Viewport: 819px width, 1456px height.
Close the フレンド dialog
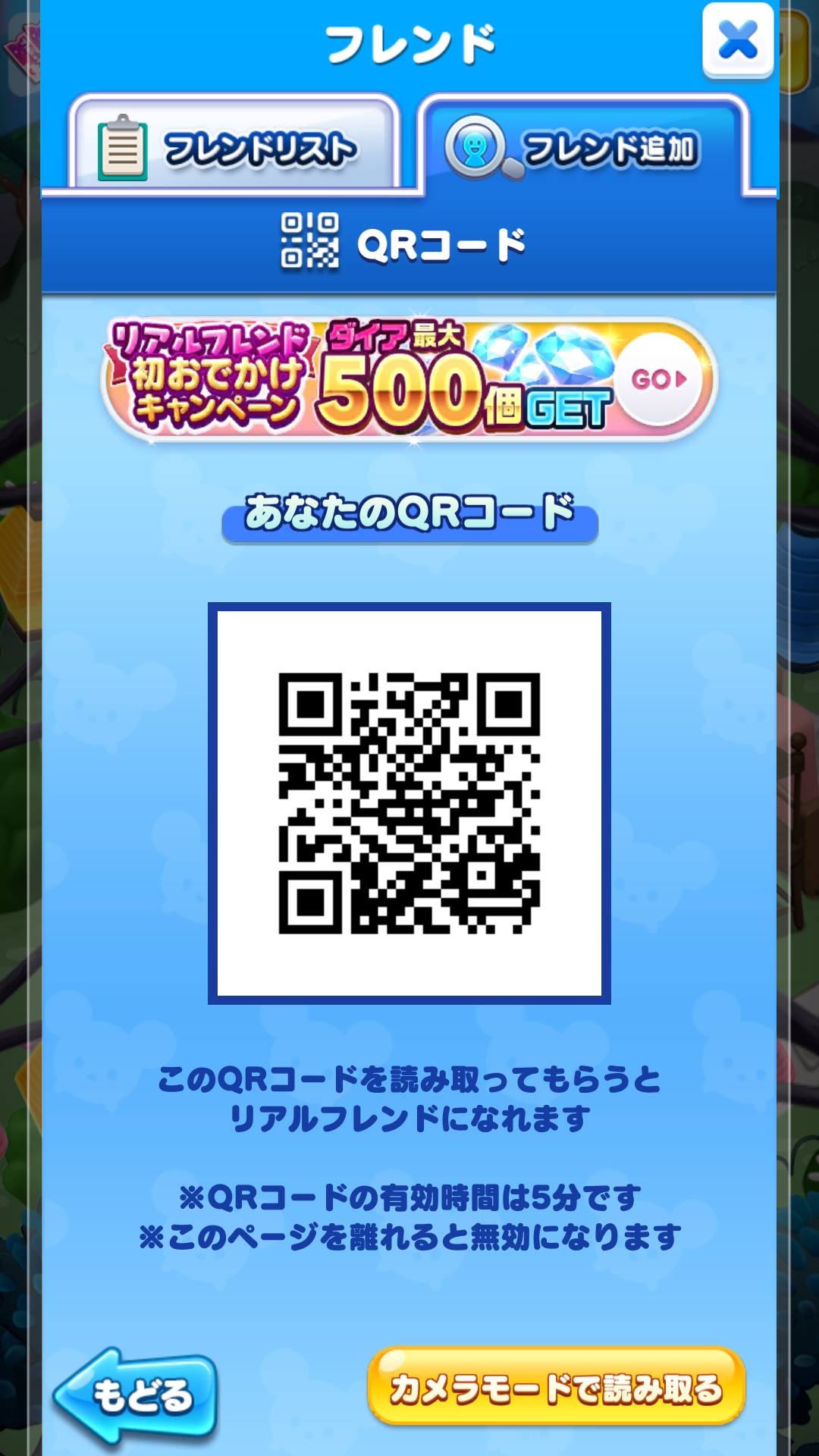[x=737, y=41]
